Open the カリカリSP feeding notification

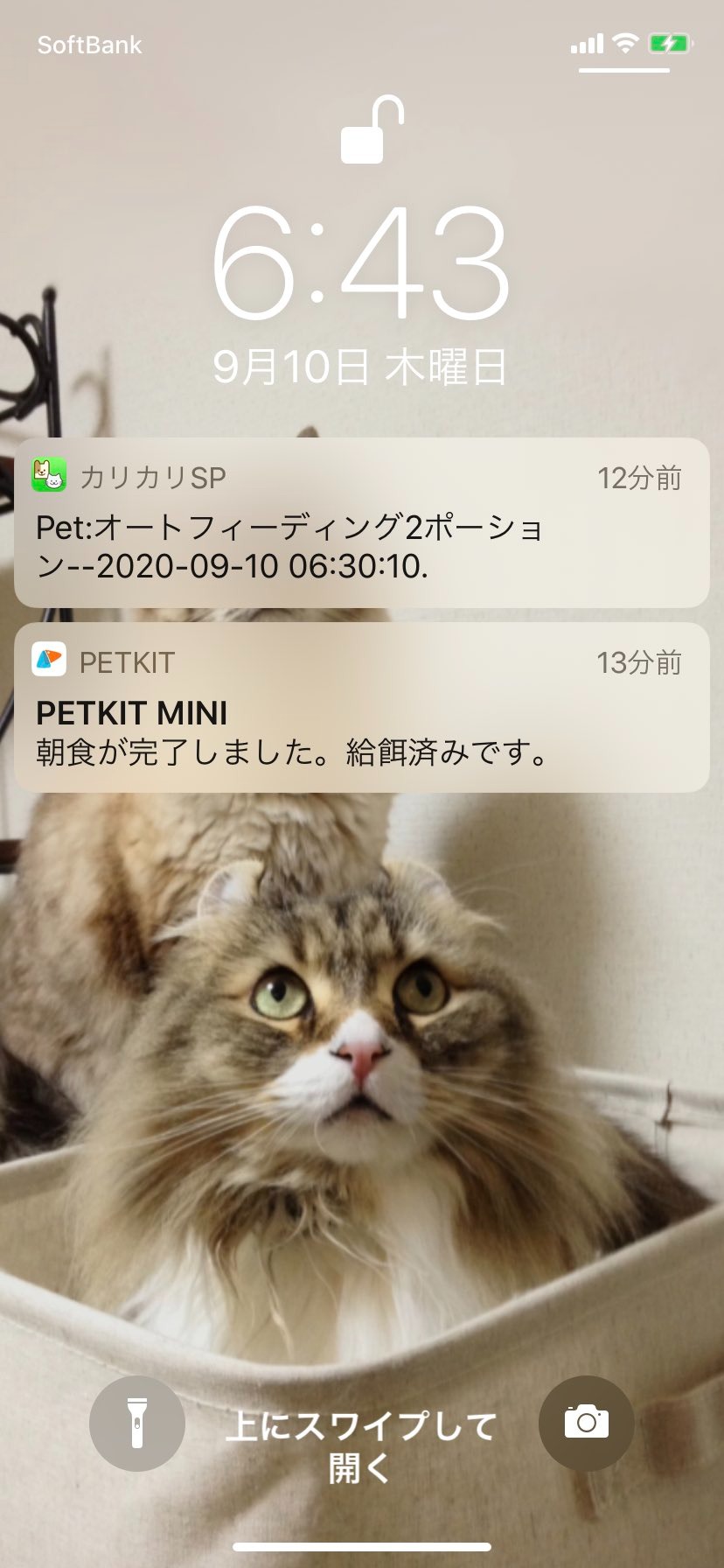(361, 523)
